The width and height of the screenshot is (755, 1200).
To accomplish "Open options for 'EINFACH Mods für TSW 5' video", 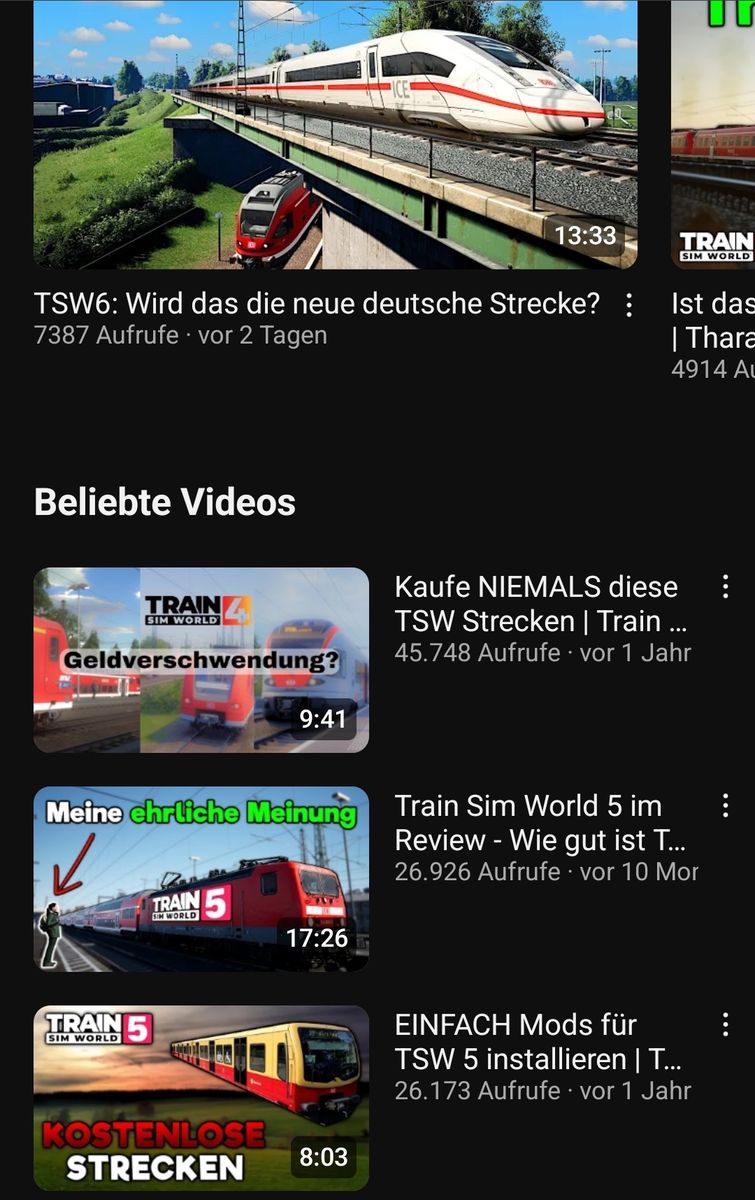I will click(x=725, y=1025).
